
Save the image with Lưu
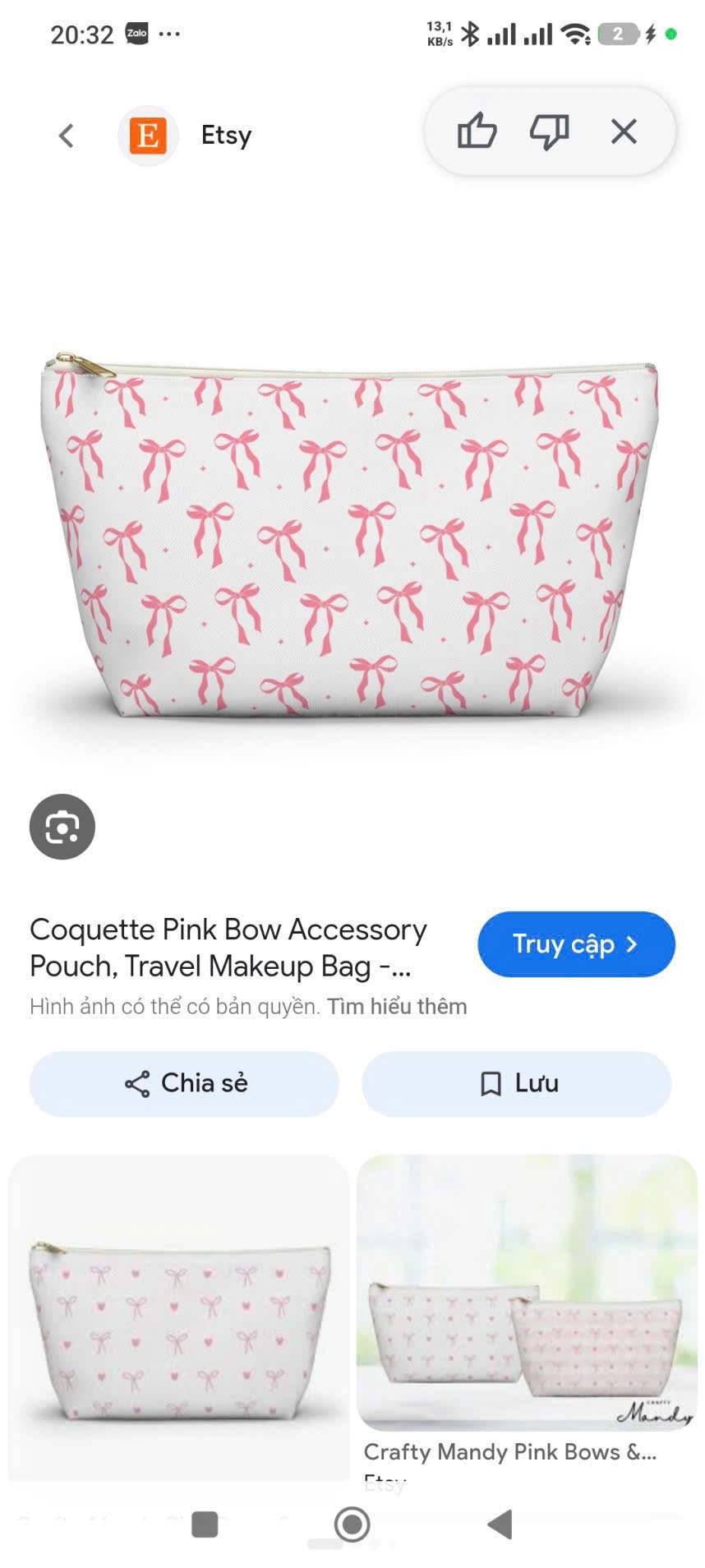coord(516,1084)
